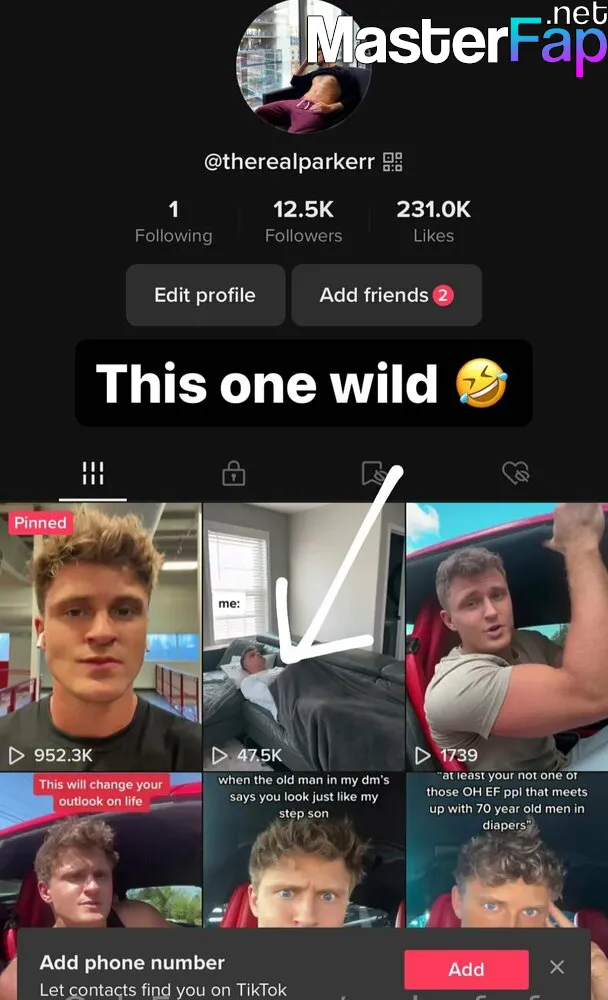Screen dimensions: 608x1000
Task: Tap the Edit profile button
Action: [x=205, y=295]
